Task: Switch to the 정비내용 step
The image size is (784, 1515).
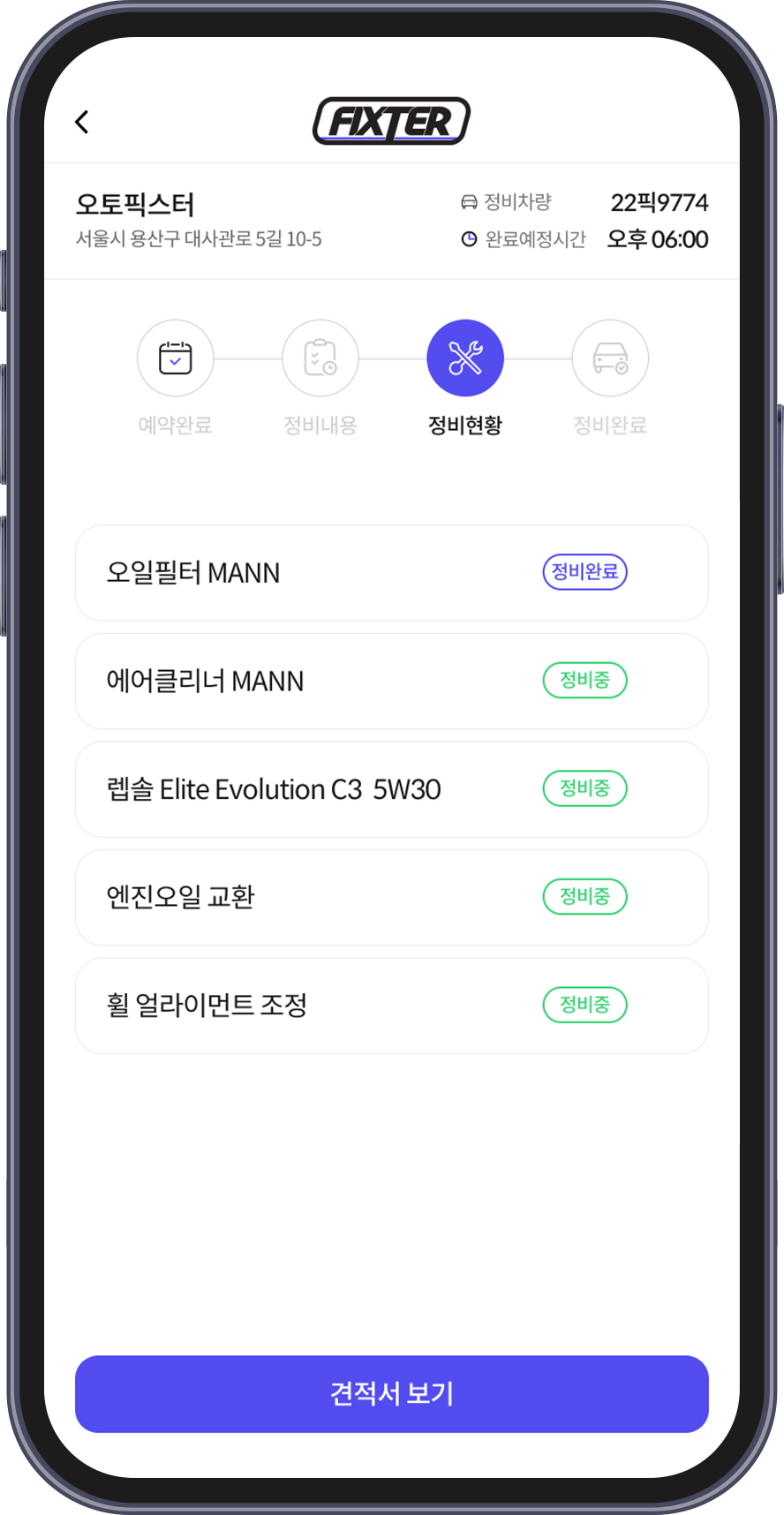Action: [x=320, y=358]
